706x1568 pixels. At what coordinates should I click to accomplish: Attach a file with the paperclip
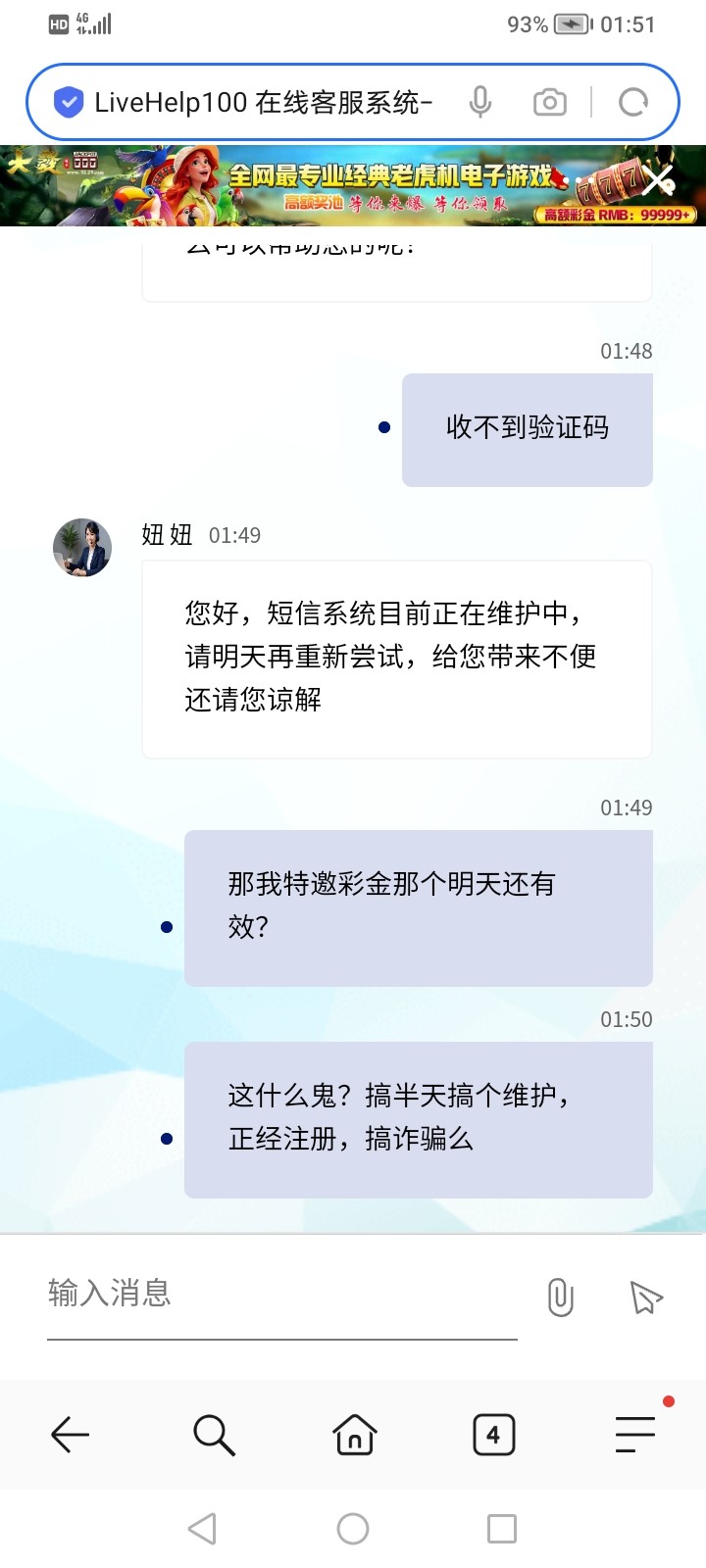pyautogui.click(x=560, y=1297)
